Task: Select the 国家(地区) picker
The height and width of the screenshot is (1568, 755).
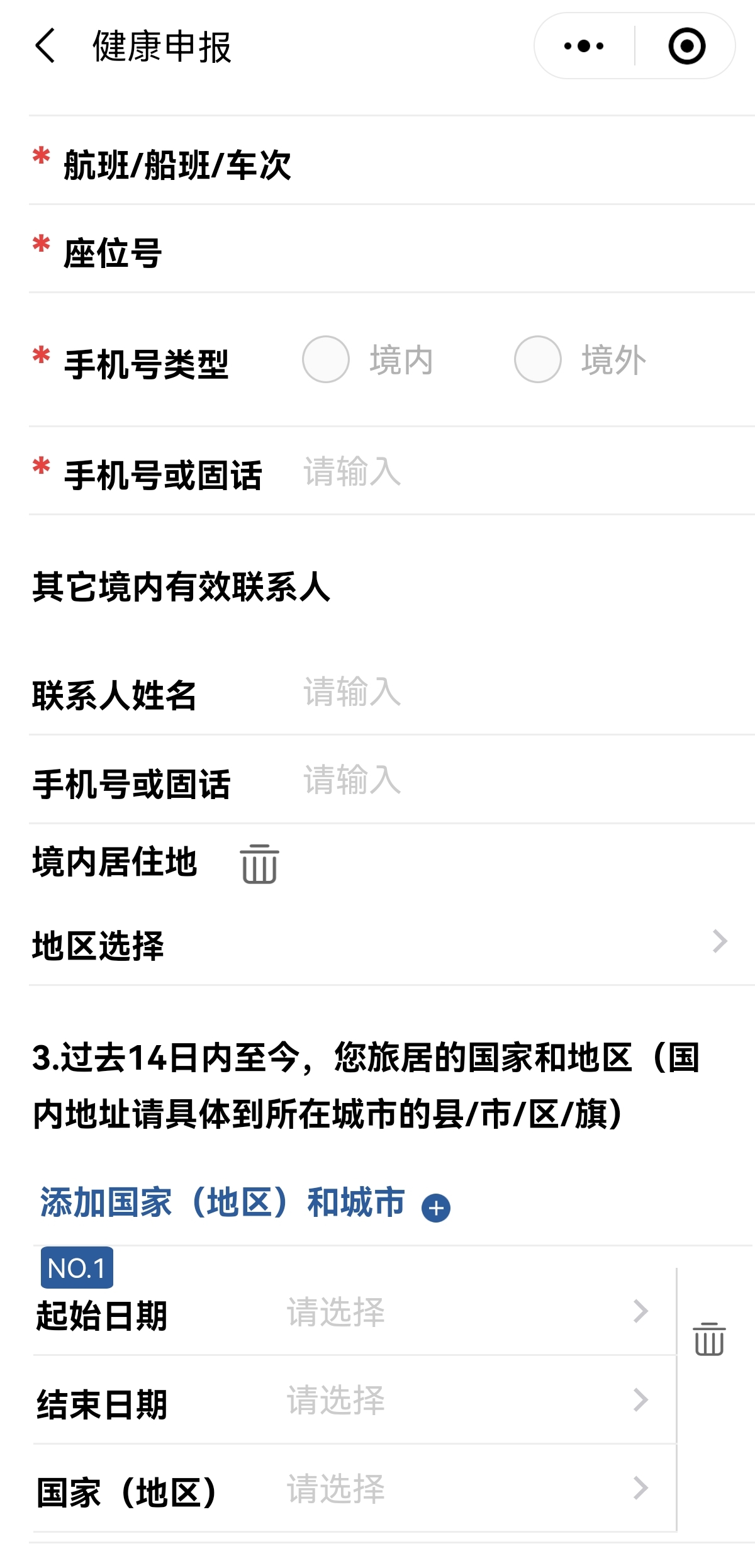Action: [x=466, y=1489]
